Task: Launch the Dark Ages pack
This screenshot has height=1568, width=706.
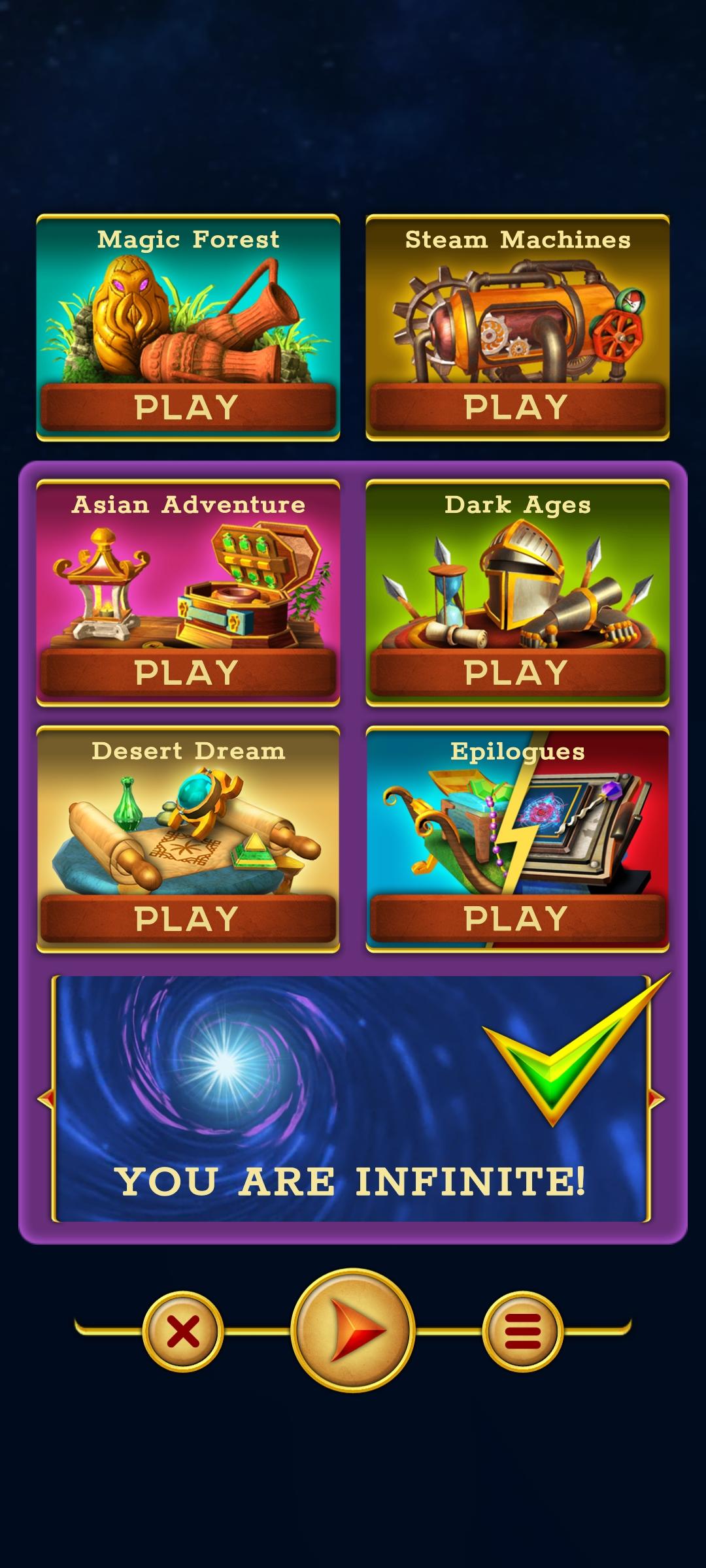Action: 516,672
